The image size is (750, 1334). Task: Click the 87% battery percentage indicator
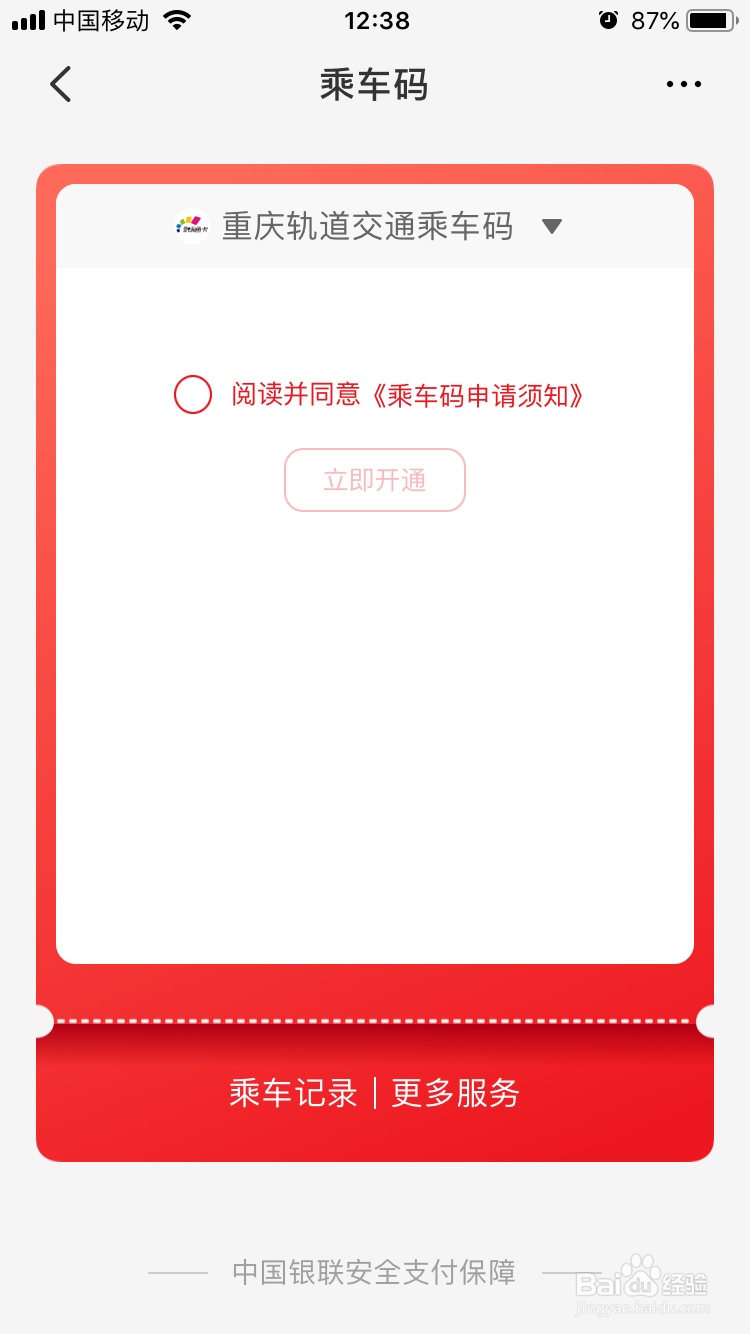657,18
